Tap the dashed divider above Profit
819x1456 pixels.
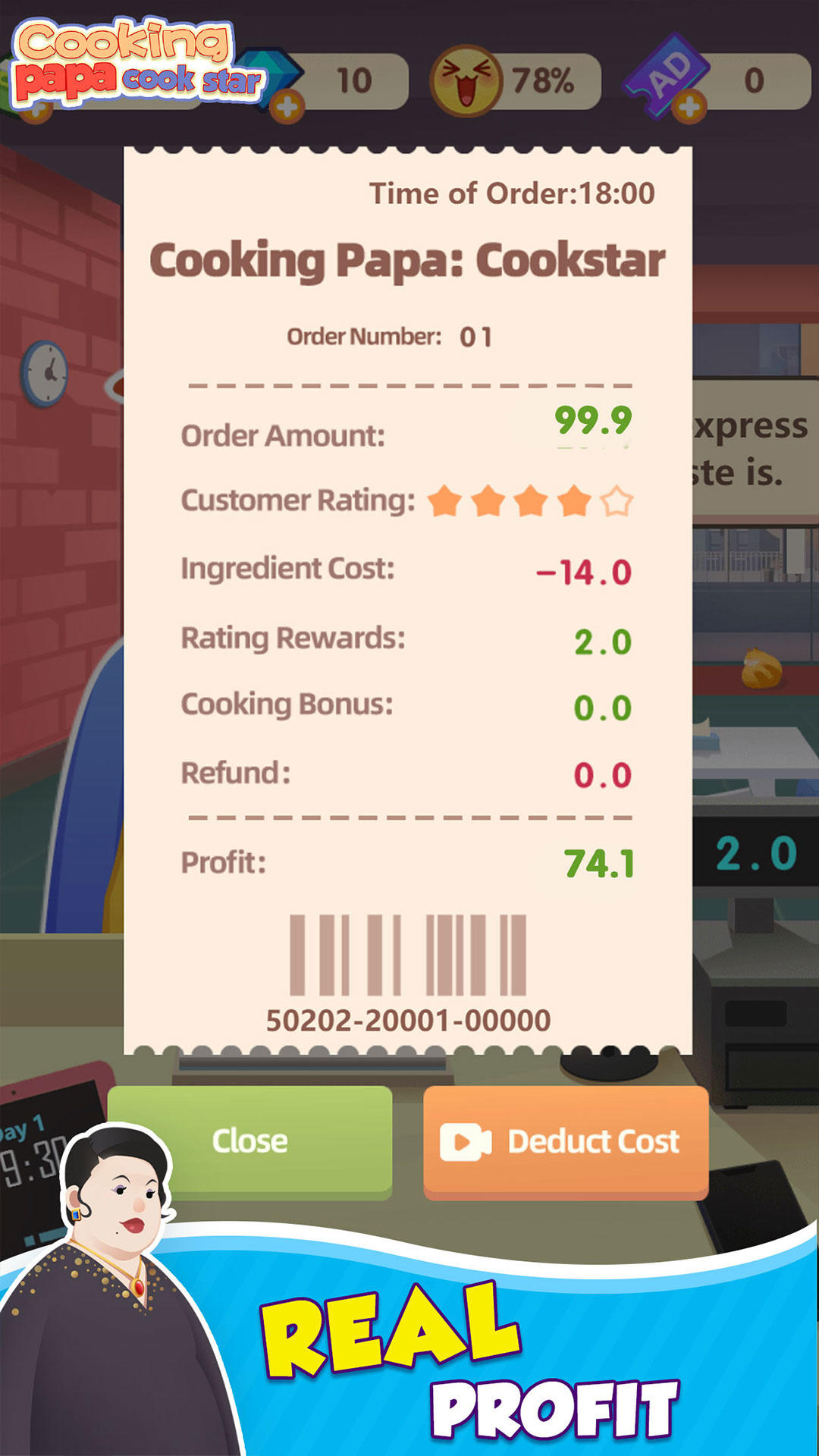(409, 817)
